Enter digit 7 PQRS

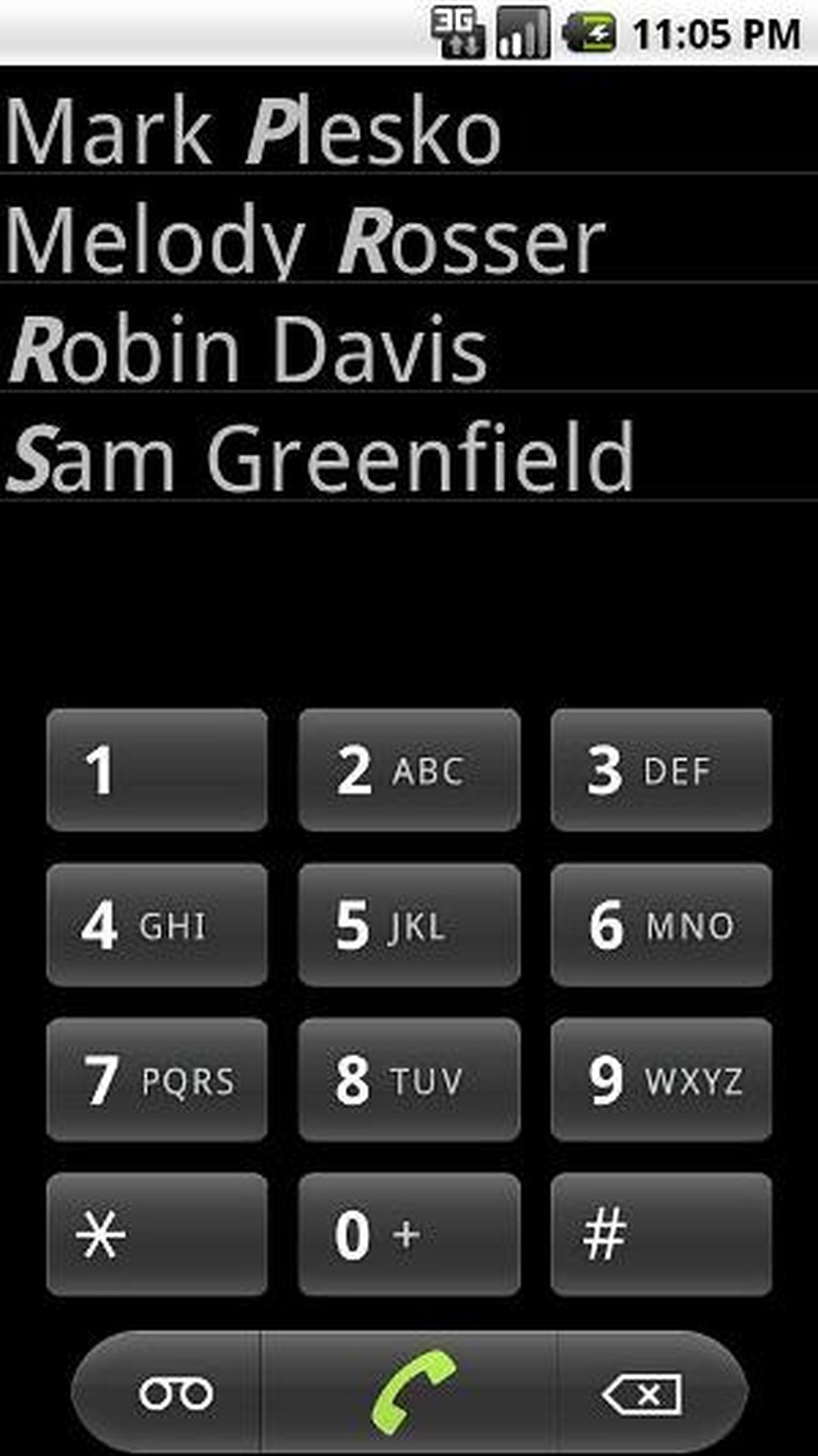pyautogui.click(x=157, y=1080)
